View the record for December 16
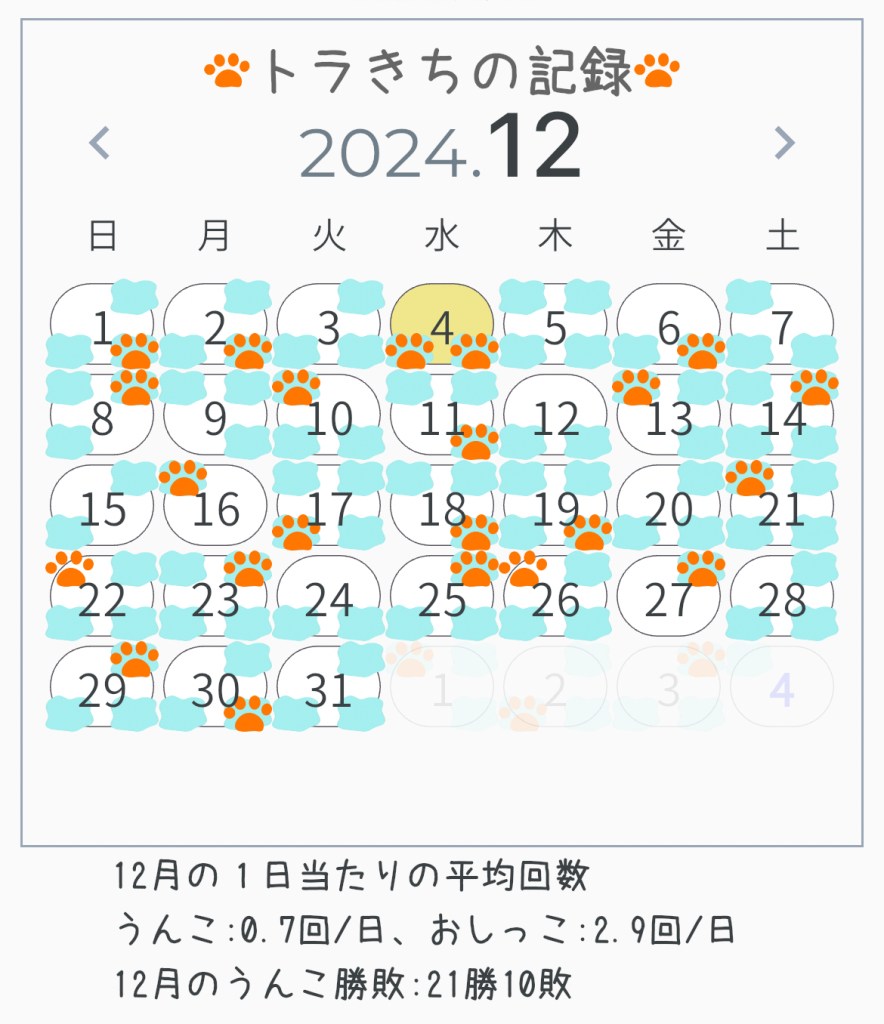The image size is (884, 1024). 215,507
